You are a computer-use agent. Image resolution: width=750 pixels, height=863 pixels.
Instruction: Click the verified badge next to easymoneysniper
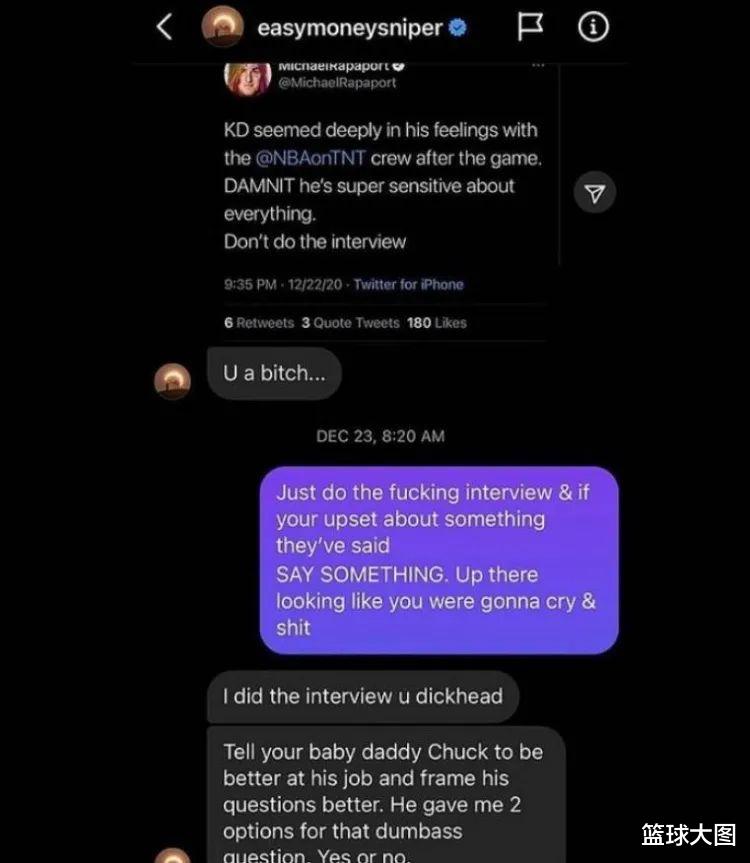coord(455,28)
